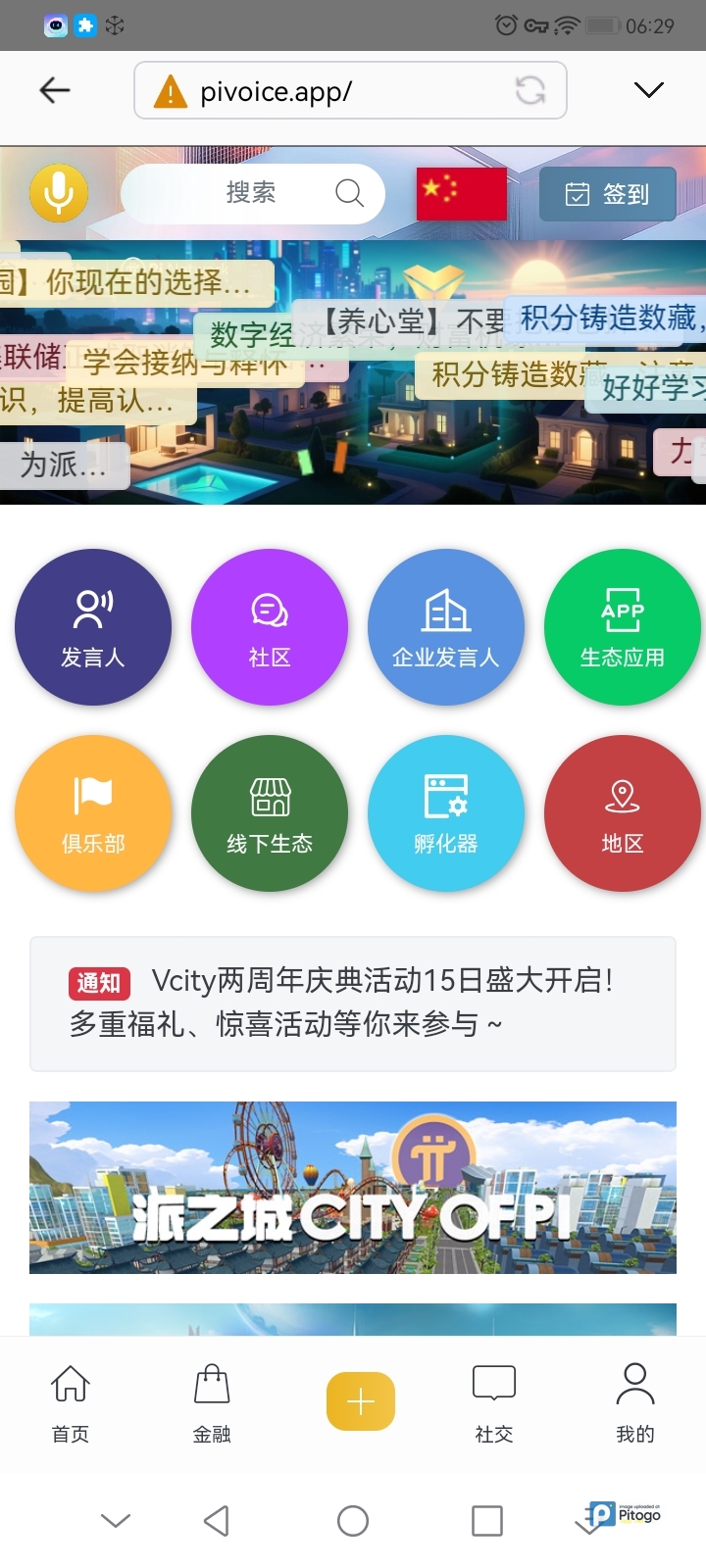This screenshot has height=1568, width=706.
Task: Go to 企业发言人
Action: click(446, 627)
